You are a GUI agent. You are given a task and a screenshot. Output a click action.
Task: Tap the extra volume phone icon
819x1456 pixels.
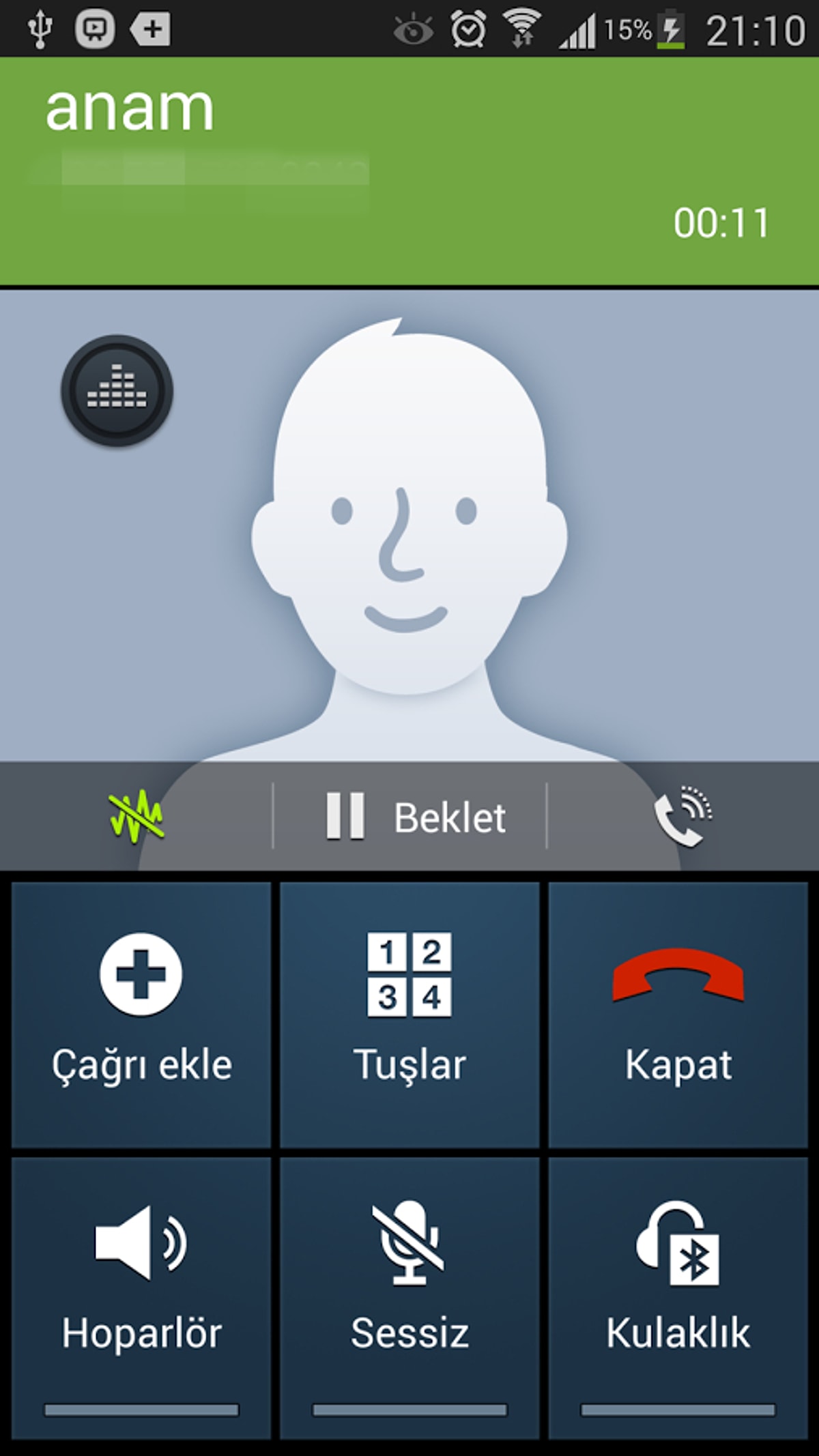682,816
